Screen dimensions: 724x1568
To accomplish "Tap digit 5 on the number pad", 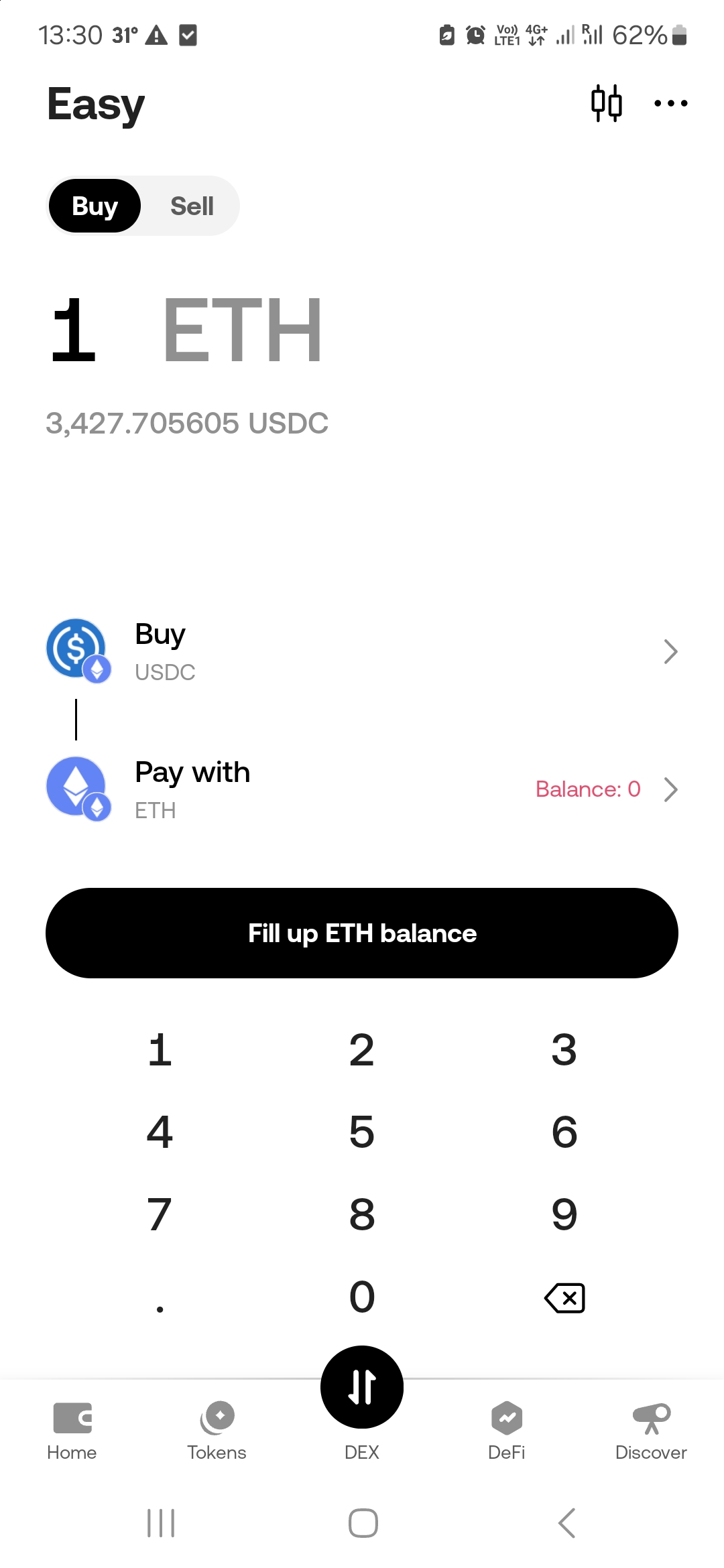I will pyautogui.click(x=361, y=1132).
